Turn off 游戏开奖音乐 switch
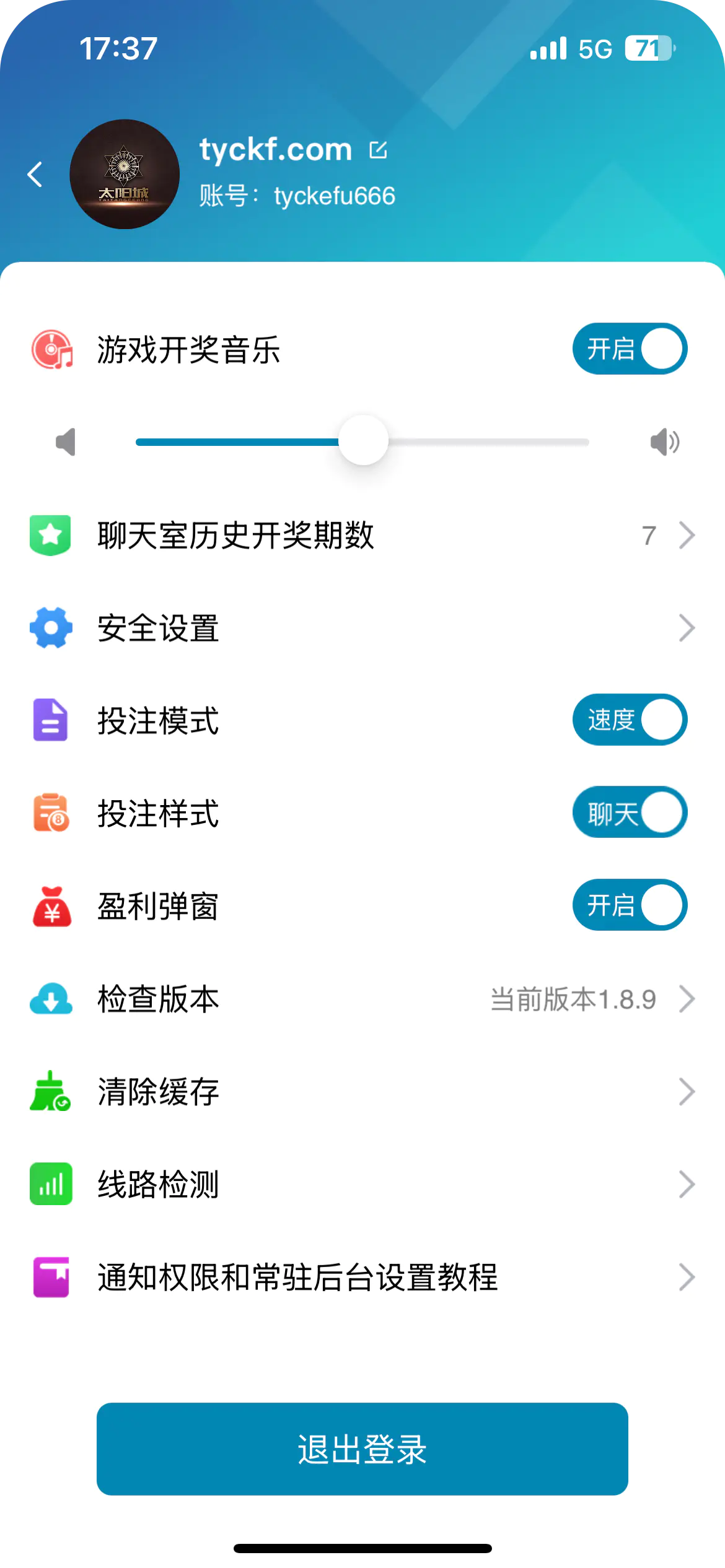 630,349
